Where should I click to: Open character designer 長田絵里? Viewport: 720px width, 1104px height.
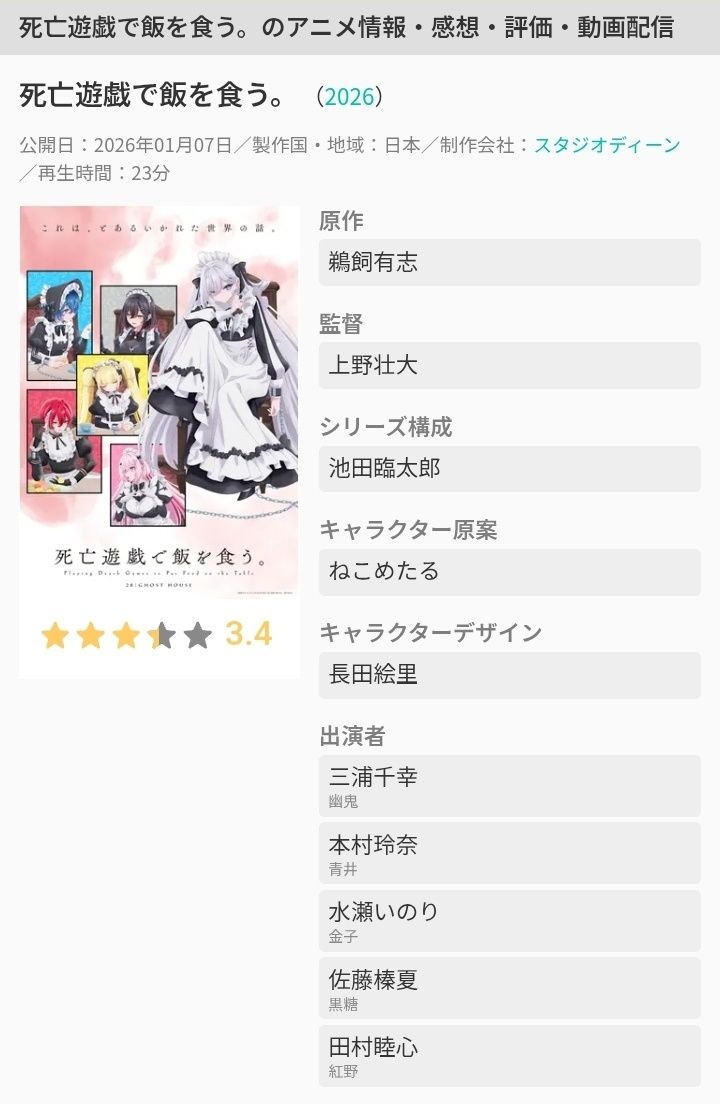coord(509,675)
